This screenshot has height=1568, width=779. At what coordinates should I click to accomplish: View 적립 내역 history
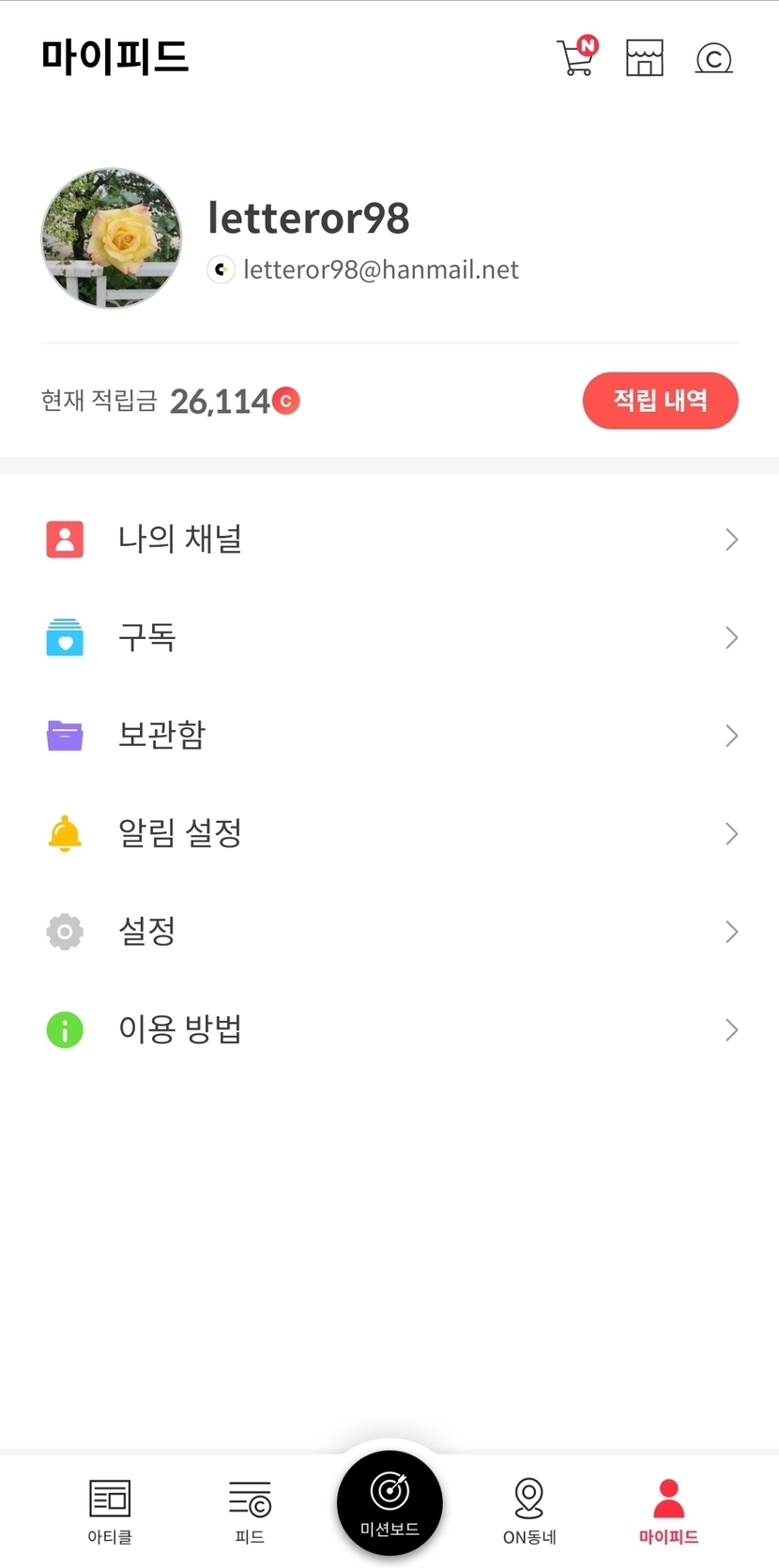[x=660, y=401]
